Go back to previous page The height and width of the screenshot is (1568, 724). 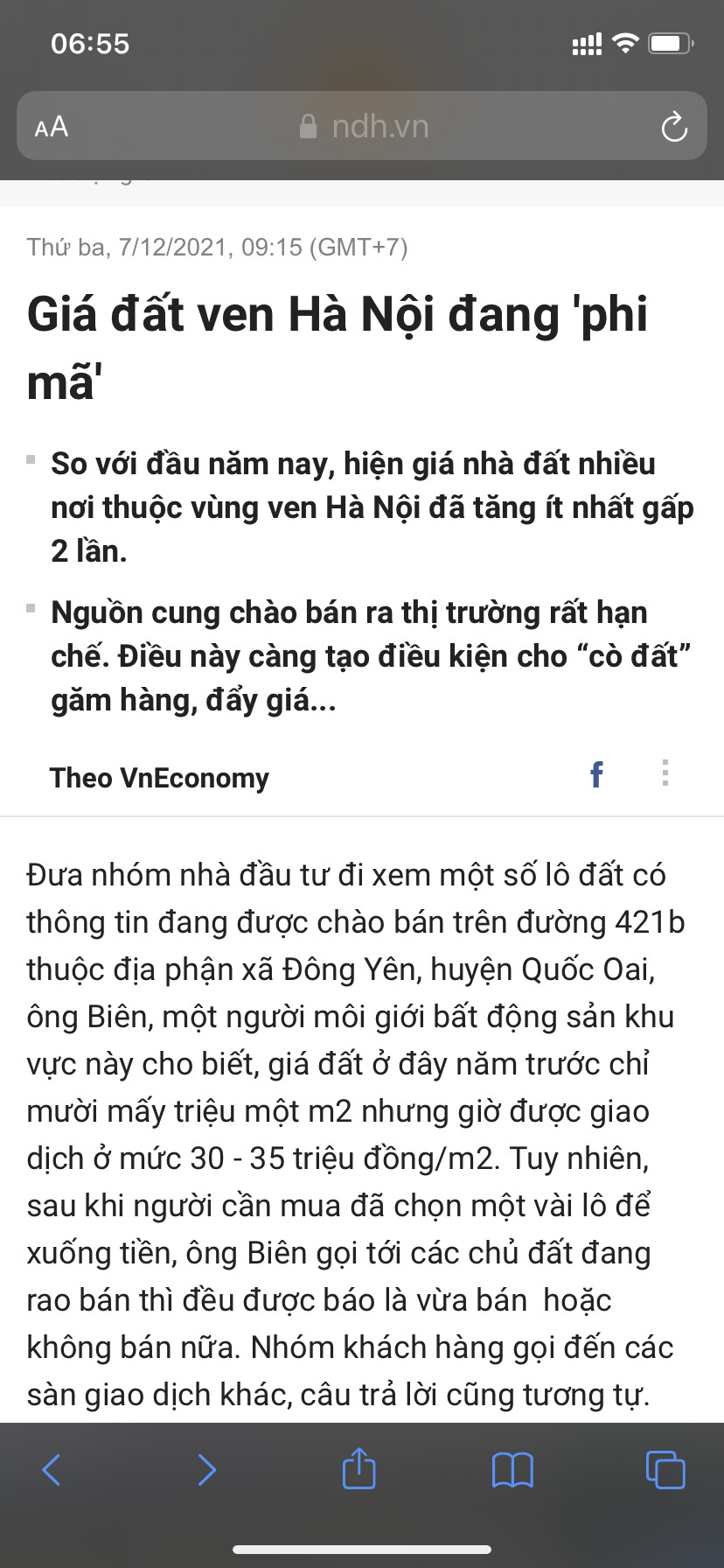[x=52, y=1470]
